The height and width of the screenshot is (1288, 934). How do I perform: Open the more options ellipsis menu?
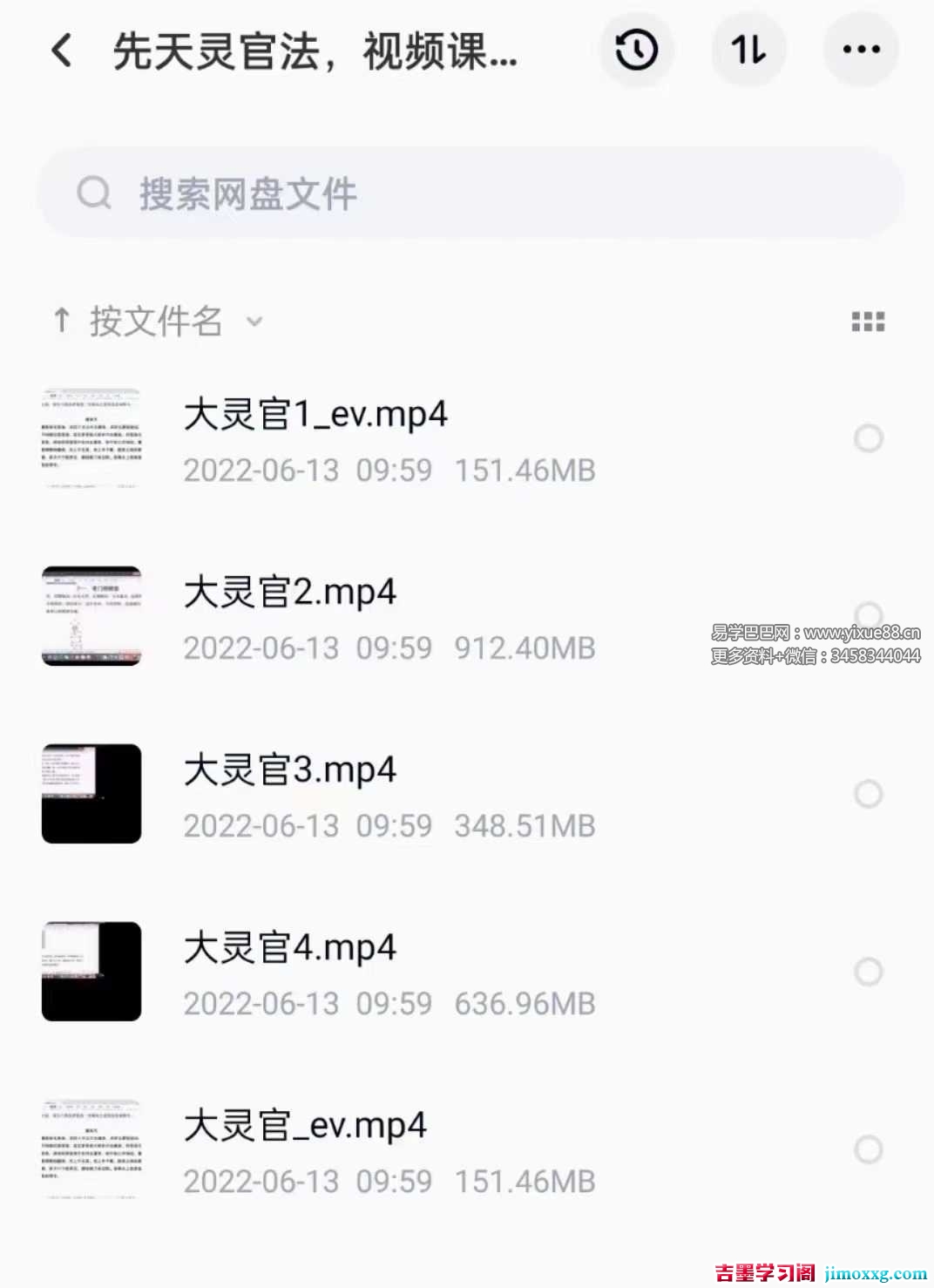point(861,50)
